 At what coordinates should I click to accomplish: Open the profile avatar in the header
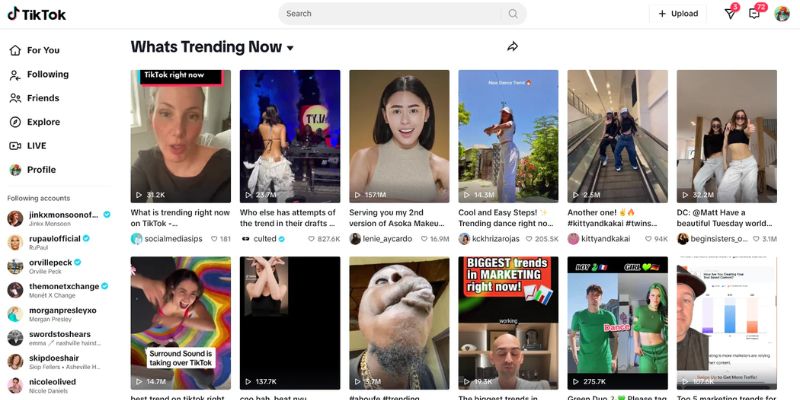click(782, 14)
